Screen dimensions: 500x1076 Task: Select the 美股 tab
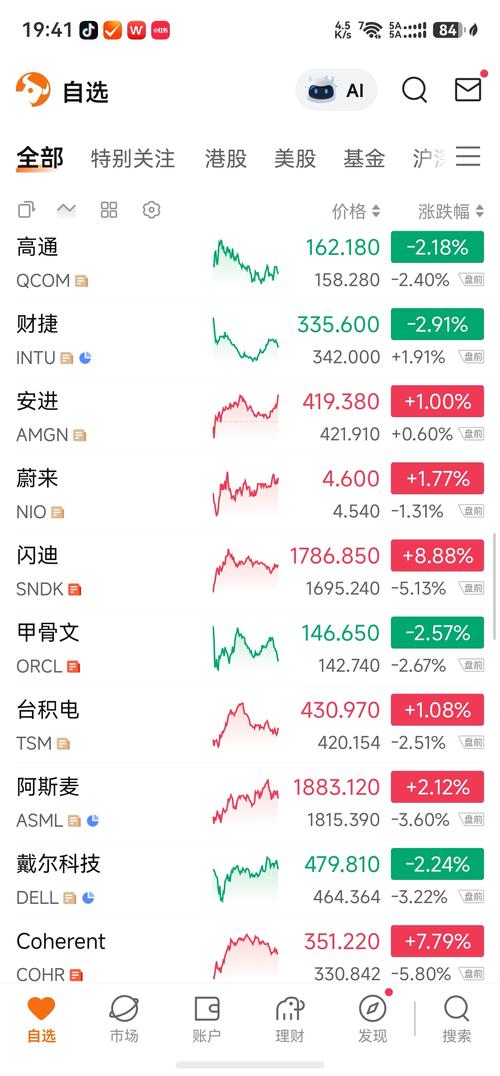point(295,159)
